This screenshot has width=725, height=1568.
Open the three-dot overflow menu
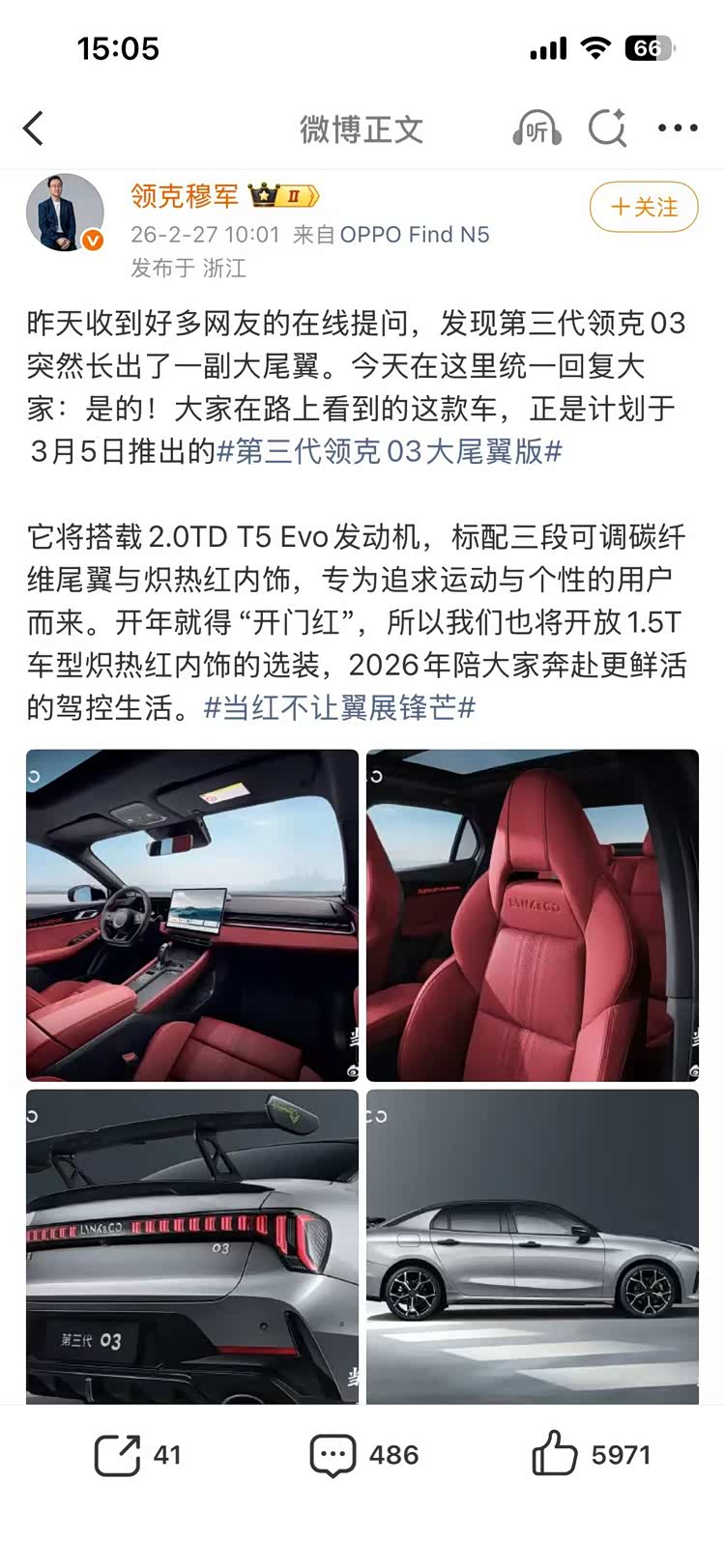tap(678, 128)
